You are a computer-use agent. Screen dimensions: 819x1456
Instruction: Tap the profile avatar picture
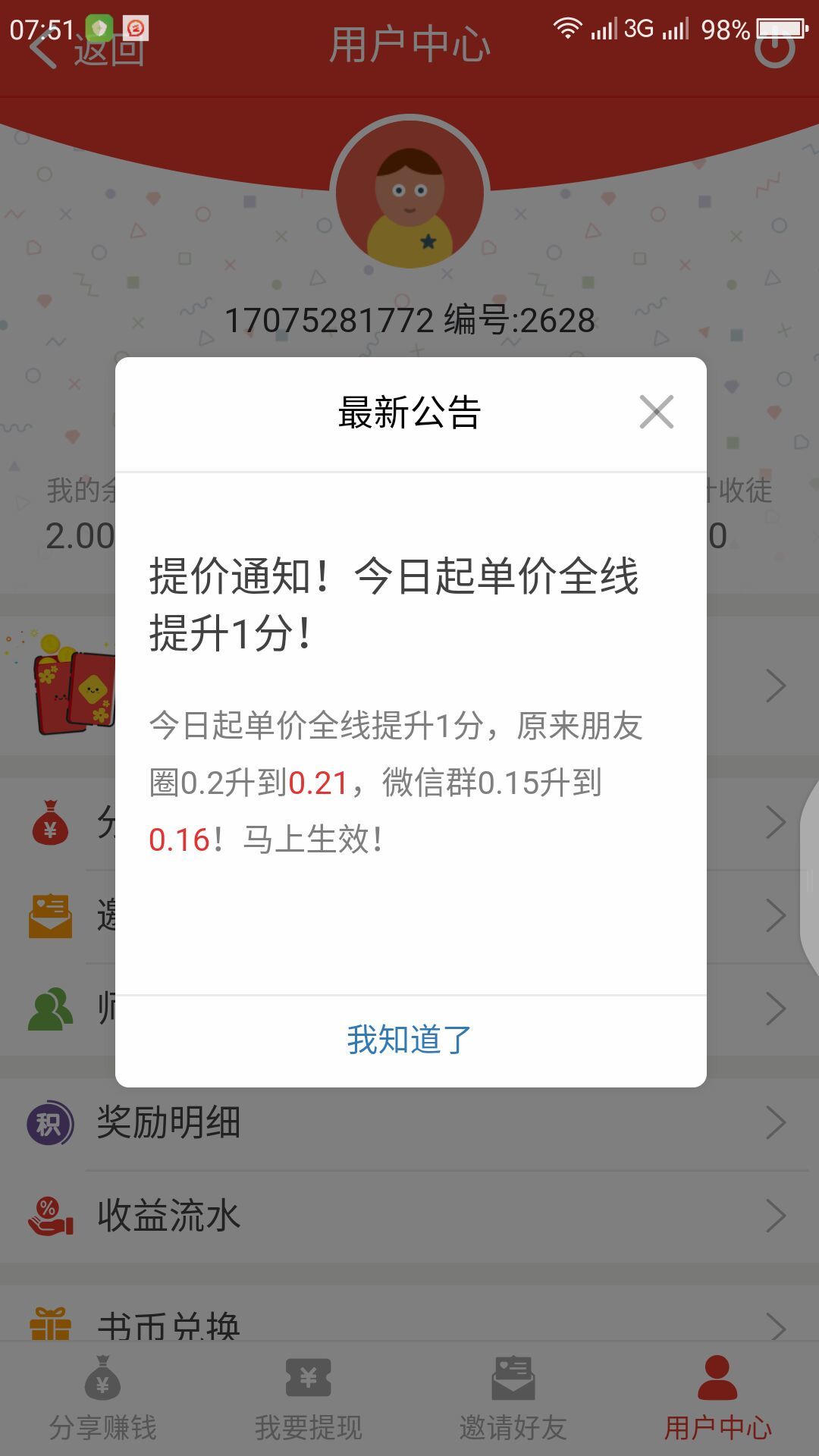tap(409, 195)
